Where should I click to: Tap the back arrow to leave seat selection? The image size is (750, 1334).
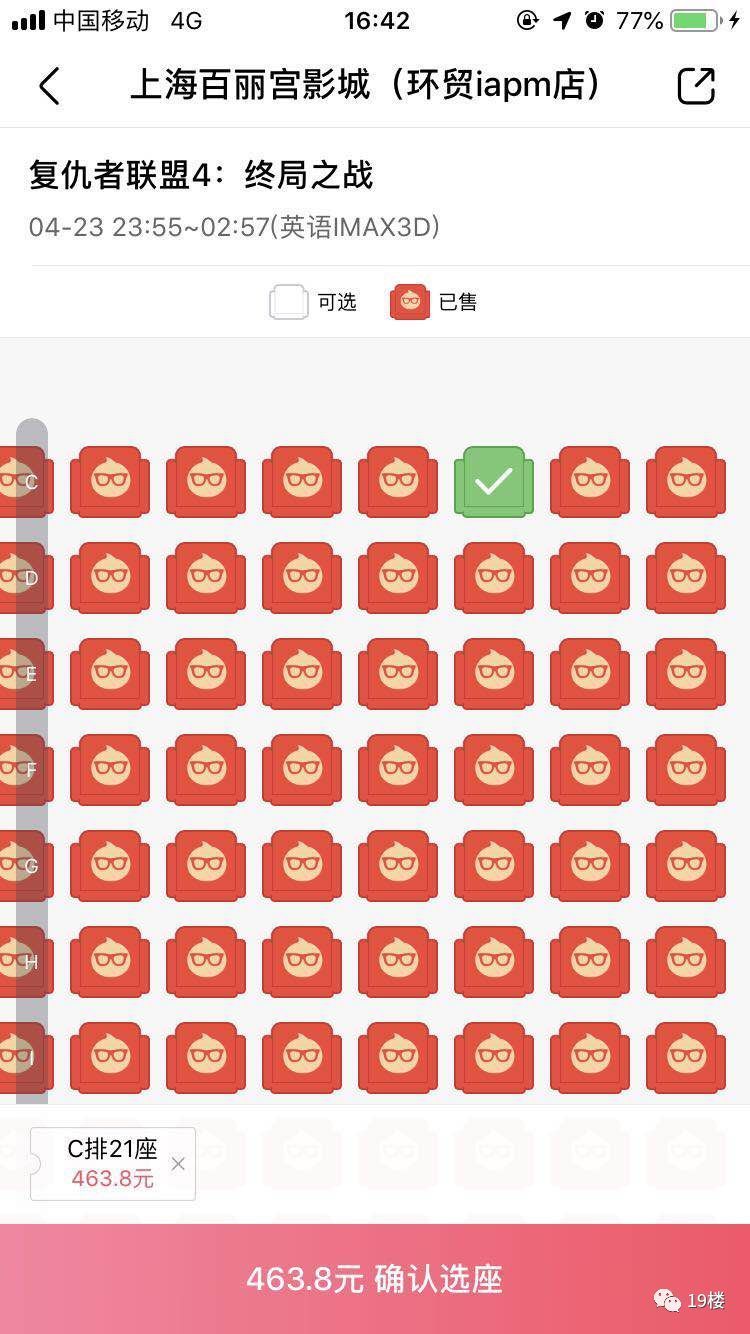(52, 86)
